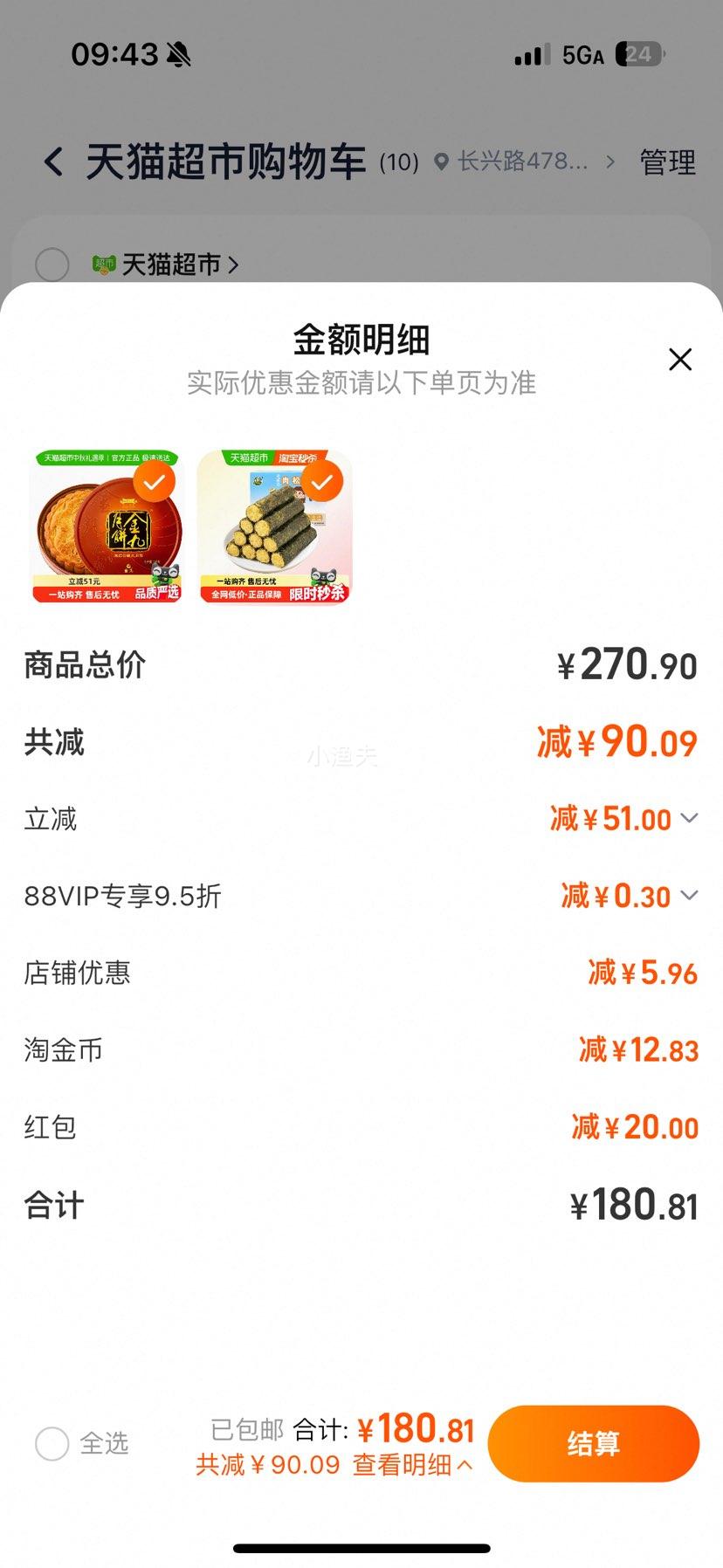Expand the 立减 discount details
723x1568 pixels.
[x=689, y=818]
